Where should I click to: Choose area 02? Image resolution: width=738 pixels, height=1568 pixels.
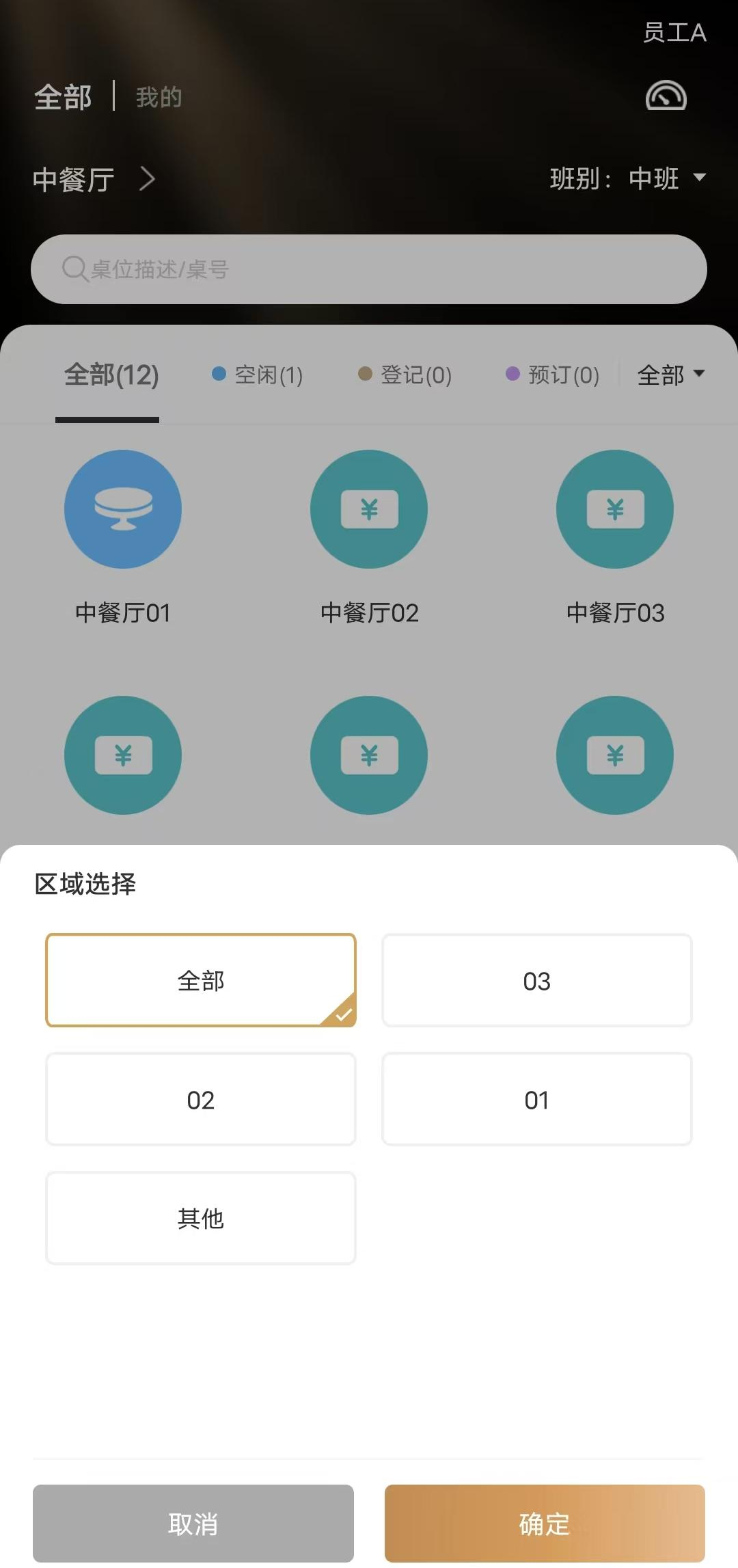pos(201,1099)
